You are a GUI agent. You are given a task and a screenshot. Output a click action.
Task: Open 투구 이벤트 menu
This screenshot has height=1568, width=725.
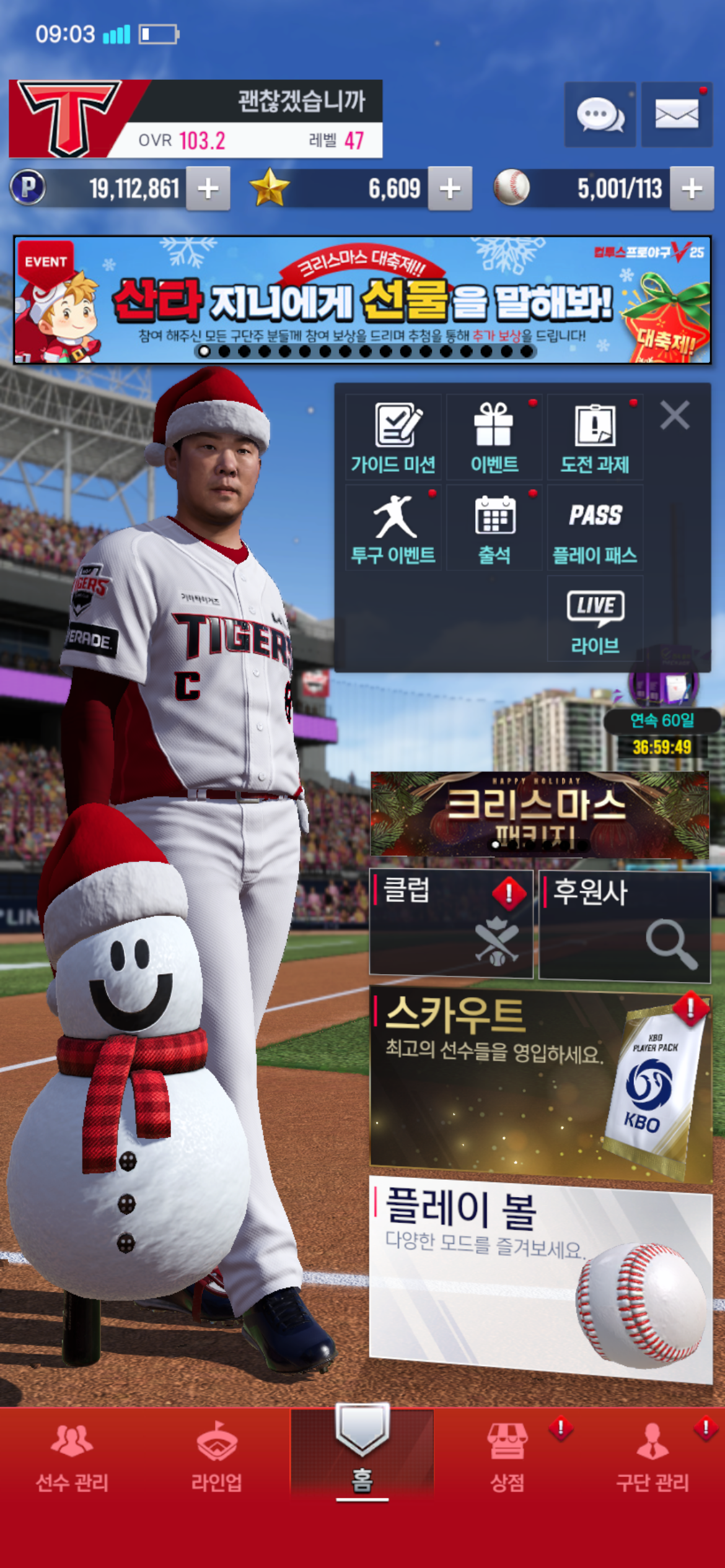pos(393,528)
